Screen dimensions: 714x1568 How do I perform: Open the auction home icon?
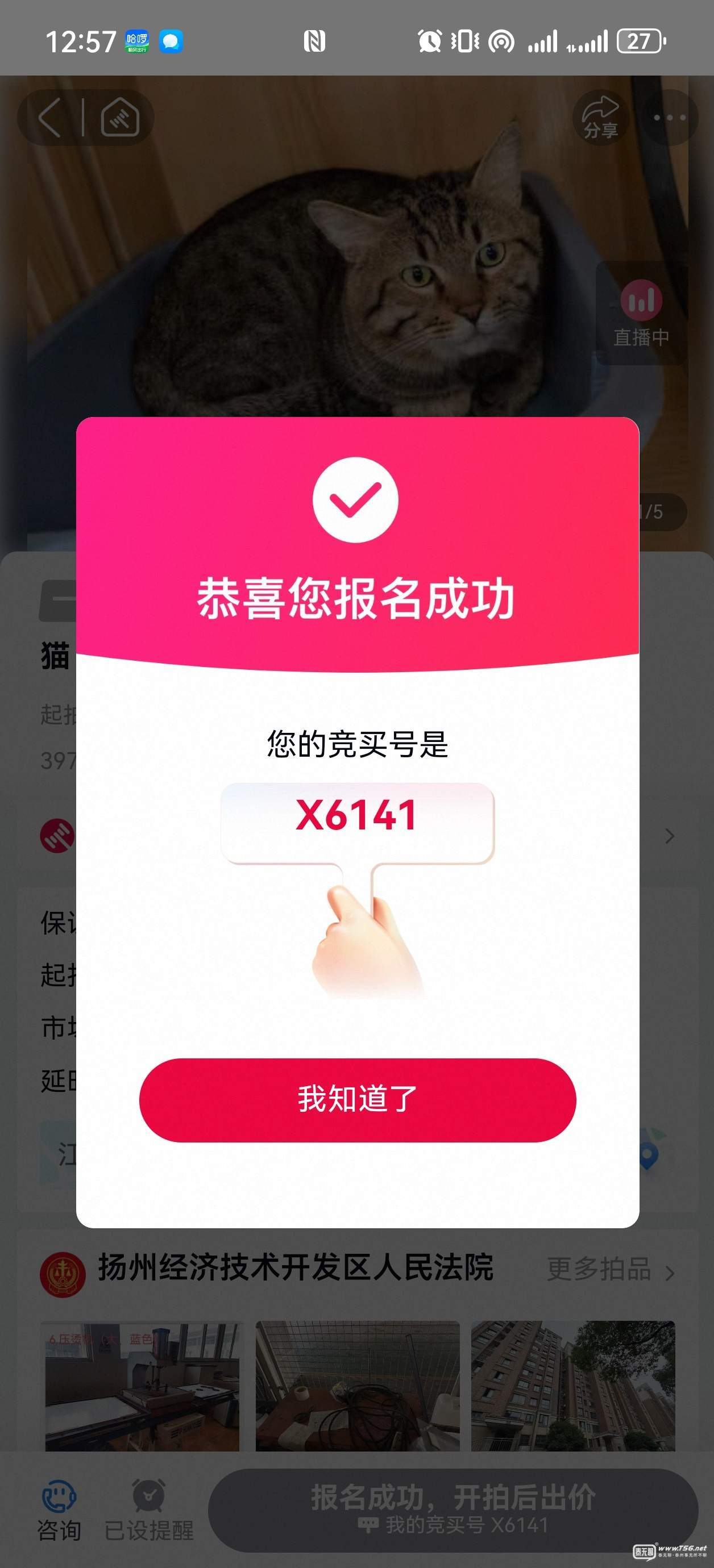click(119, 117)
